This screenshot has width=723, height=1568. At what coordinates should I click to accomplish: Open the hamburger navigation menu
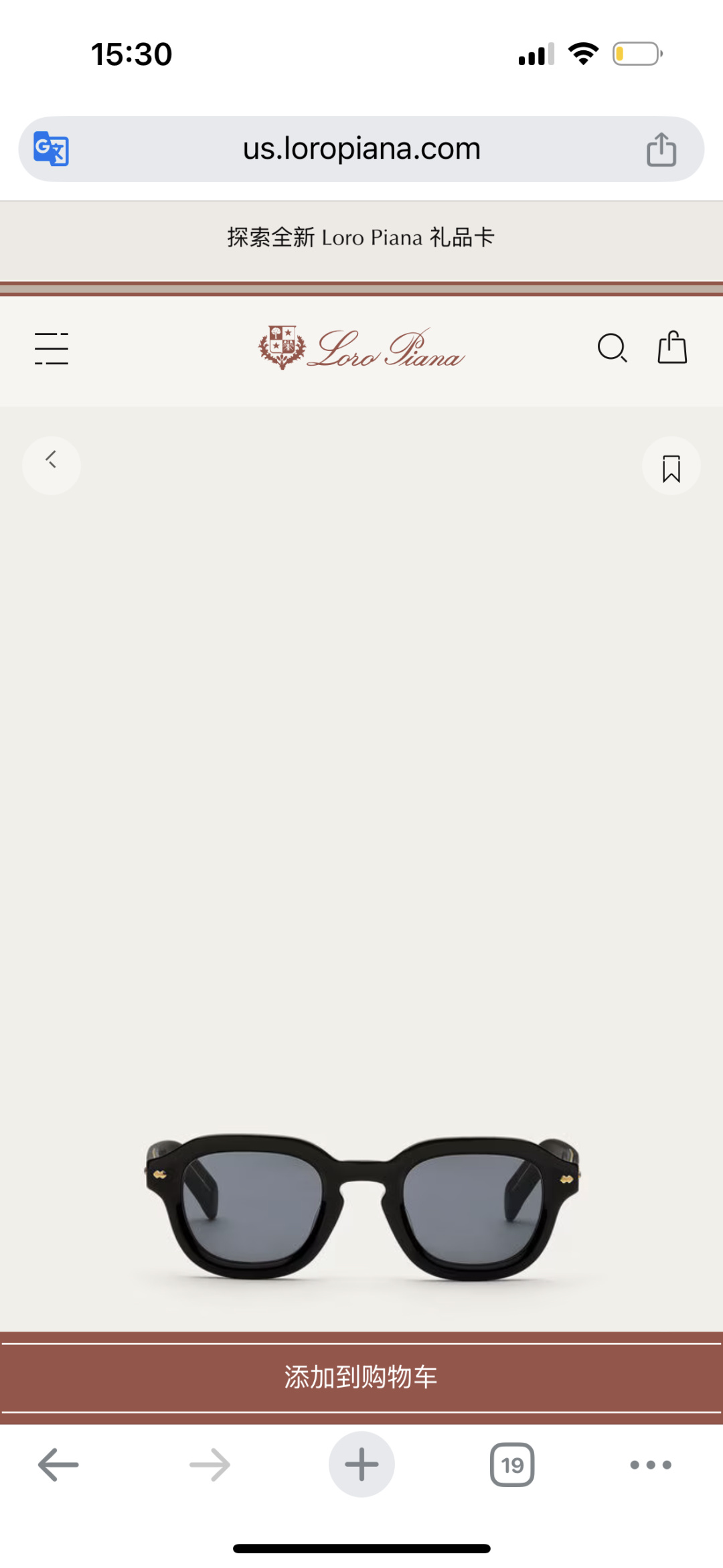tap(52, 348)
